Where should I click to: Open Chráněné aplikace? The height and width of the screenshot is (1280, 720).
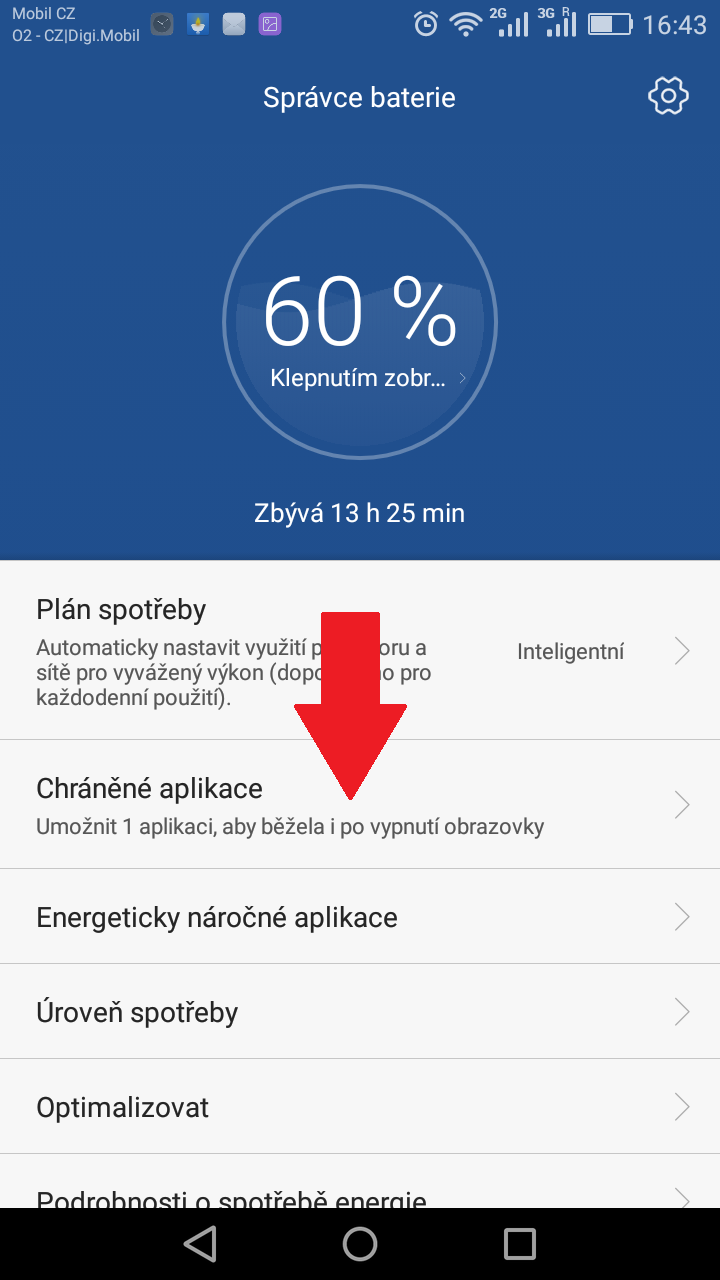point(360,805)
